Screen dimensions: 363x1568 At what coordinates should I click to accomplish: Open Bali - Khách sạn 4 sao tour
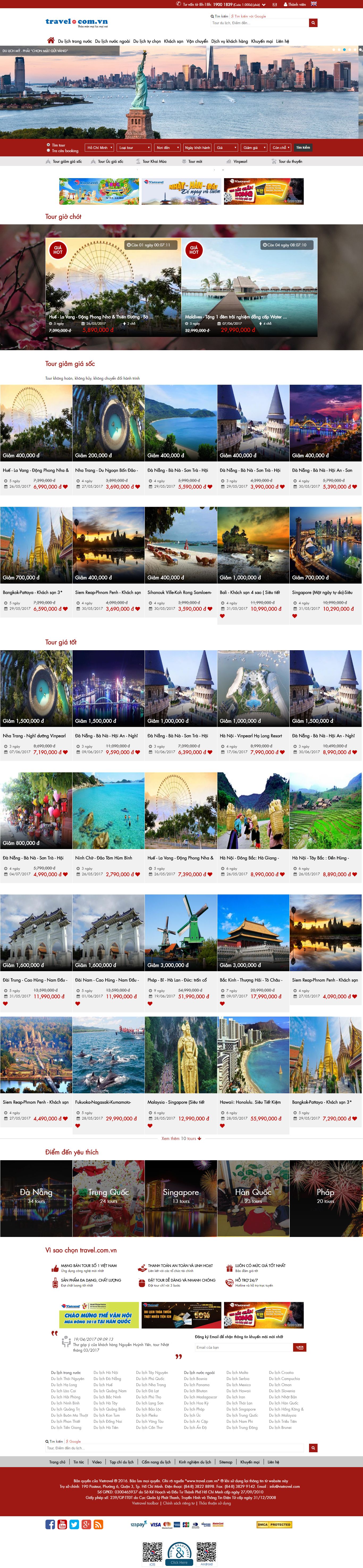253,592
